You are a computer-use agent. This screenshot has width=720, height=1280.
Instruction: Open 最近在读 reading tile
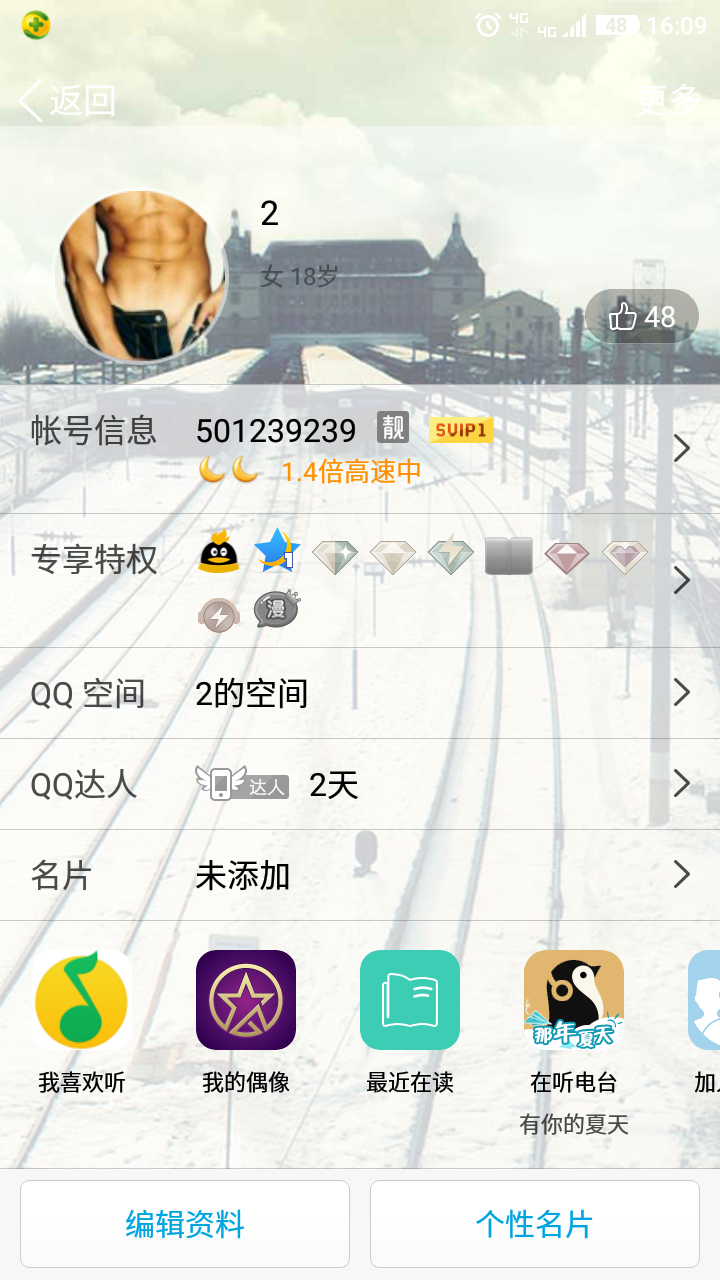click(x=410, y=1021)
